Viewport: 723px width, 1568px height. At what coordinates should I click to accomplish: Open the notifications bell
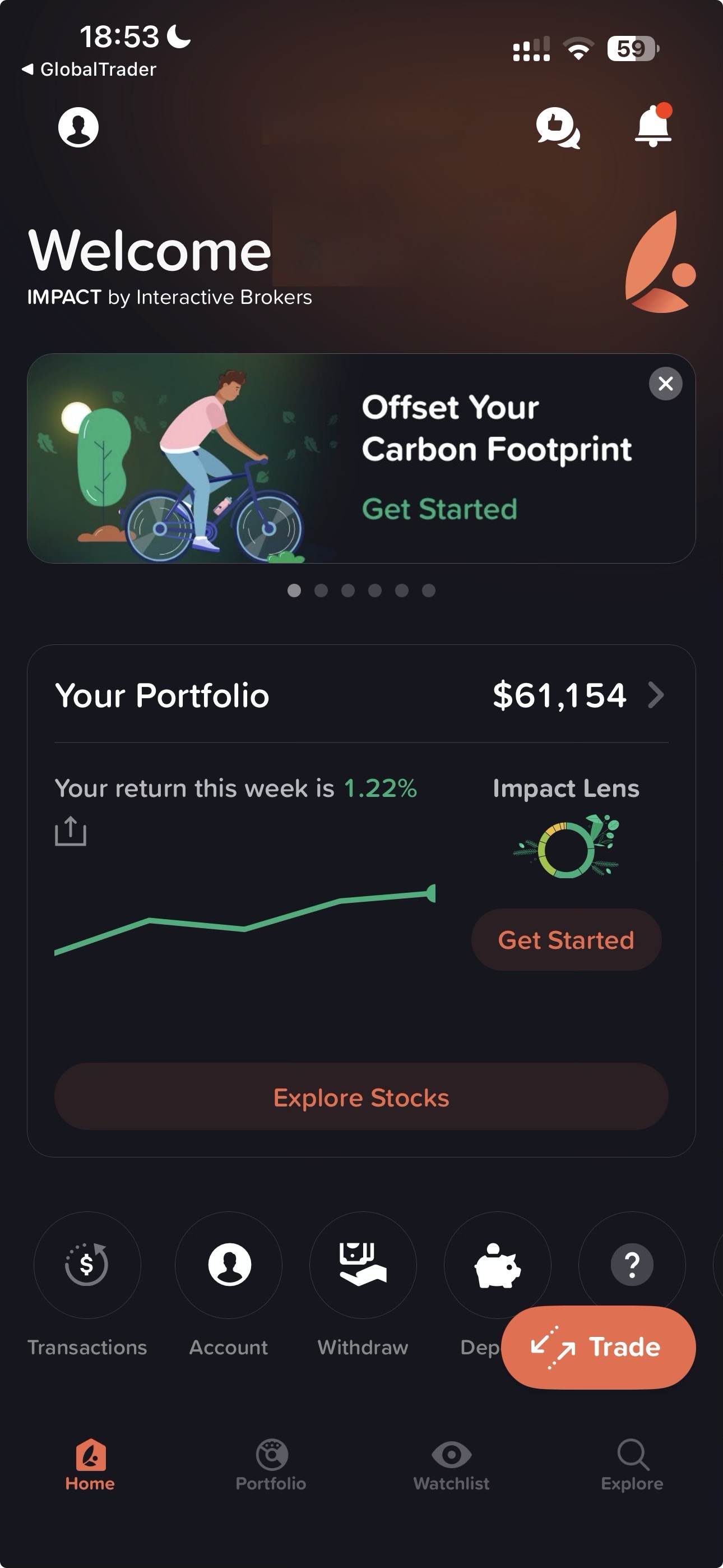(653, 126)
